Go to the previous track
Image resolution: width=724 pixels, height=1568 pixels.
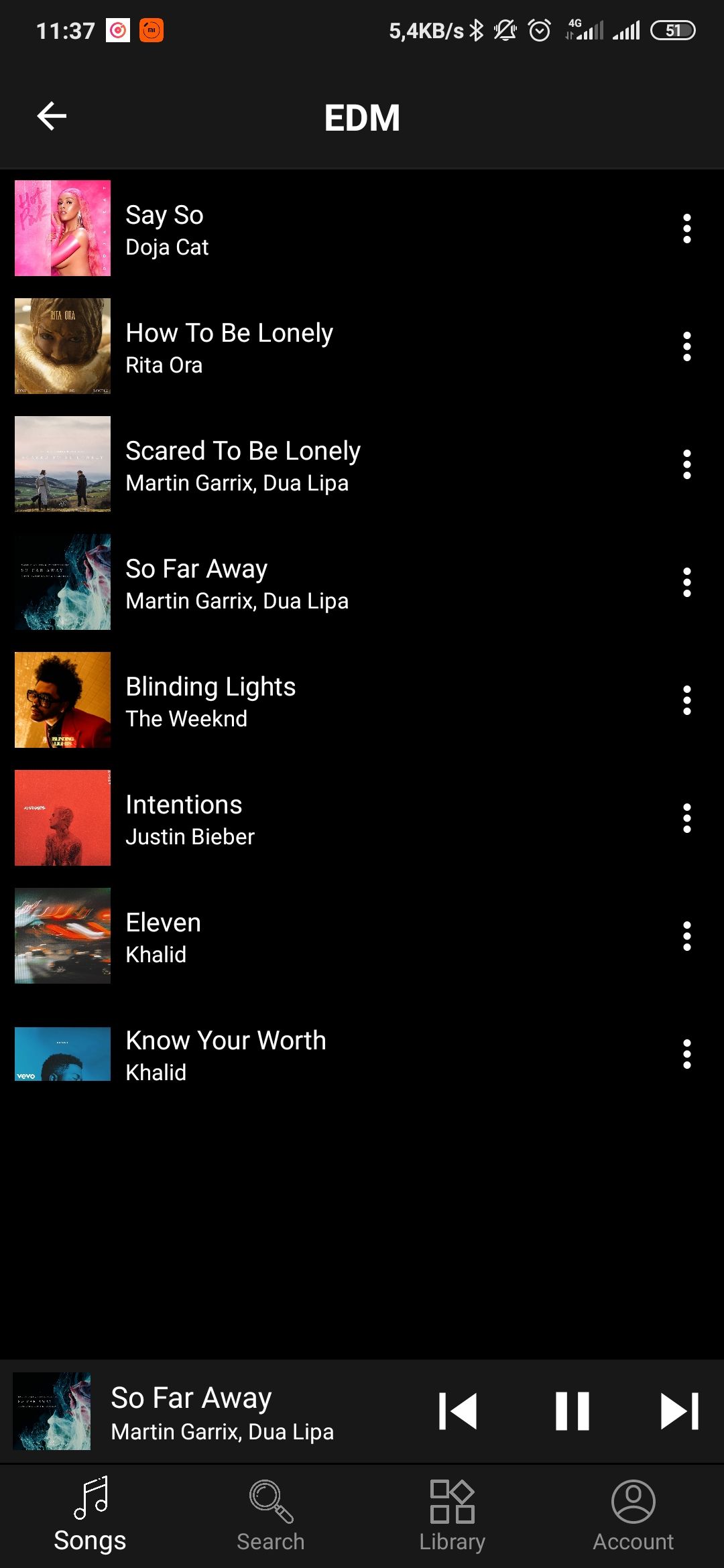tap(458, 1411)
